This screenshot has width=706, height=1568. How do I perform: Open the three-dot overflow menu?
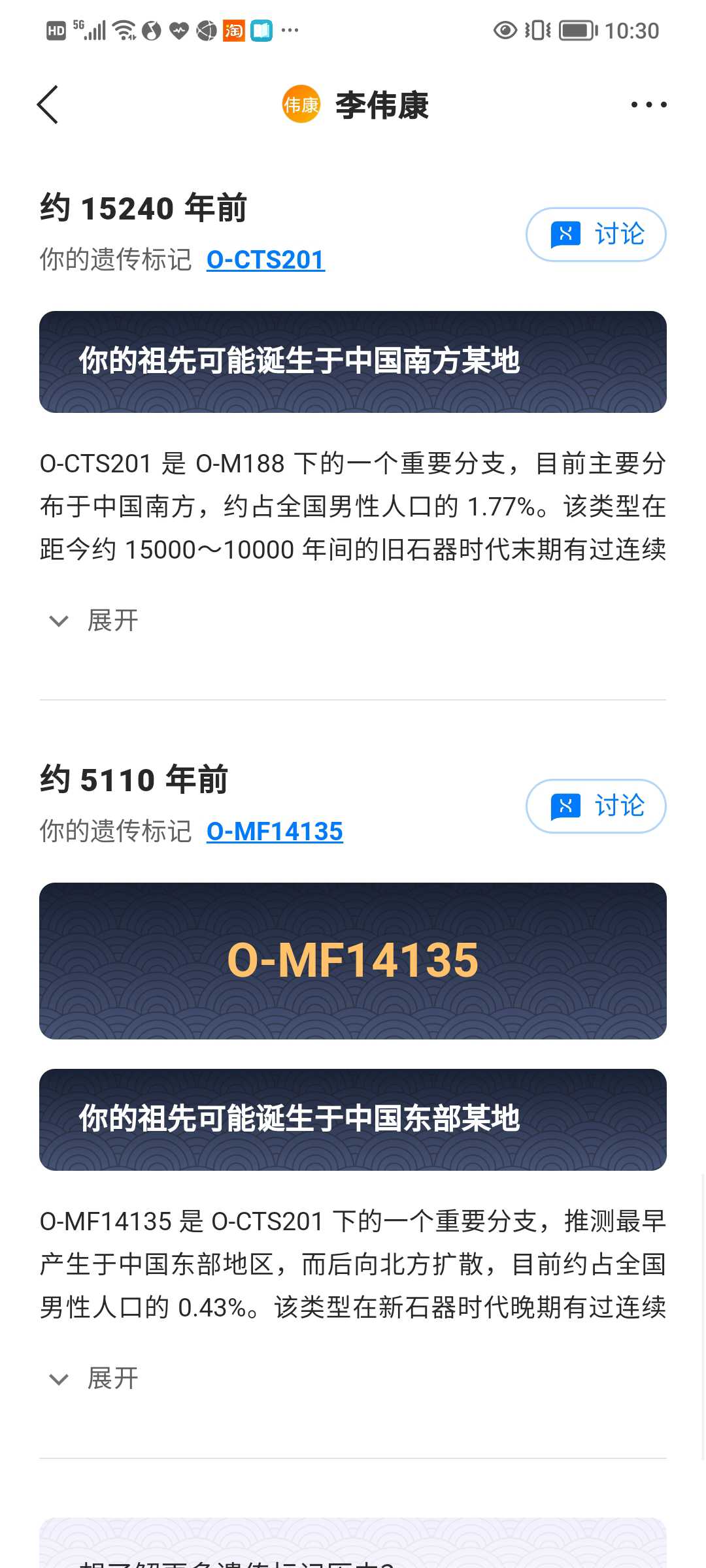pos(648,105)
